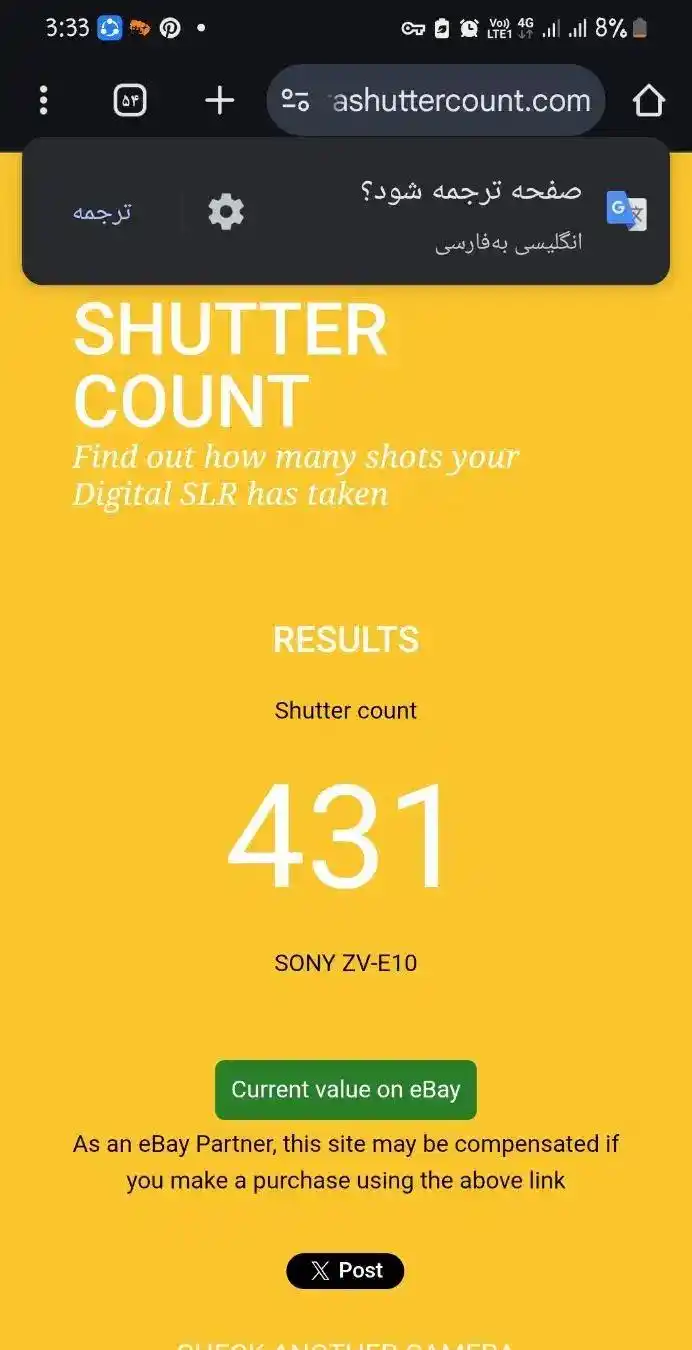View site information icon in address bar
The height and width of the screenshot is (1350, 692).
[x=295, y=100]
